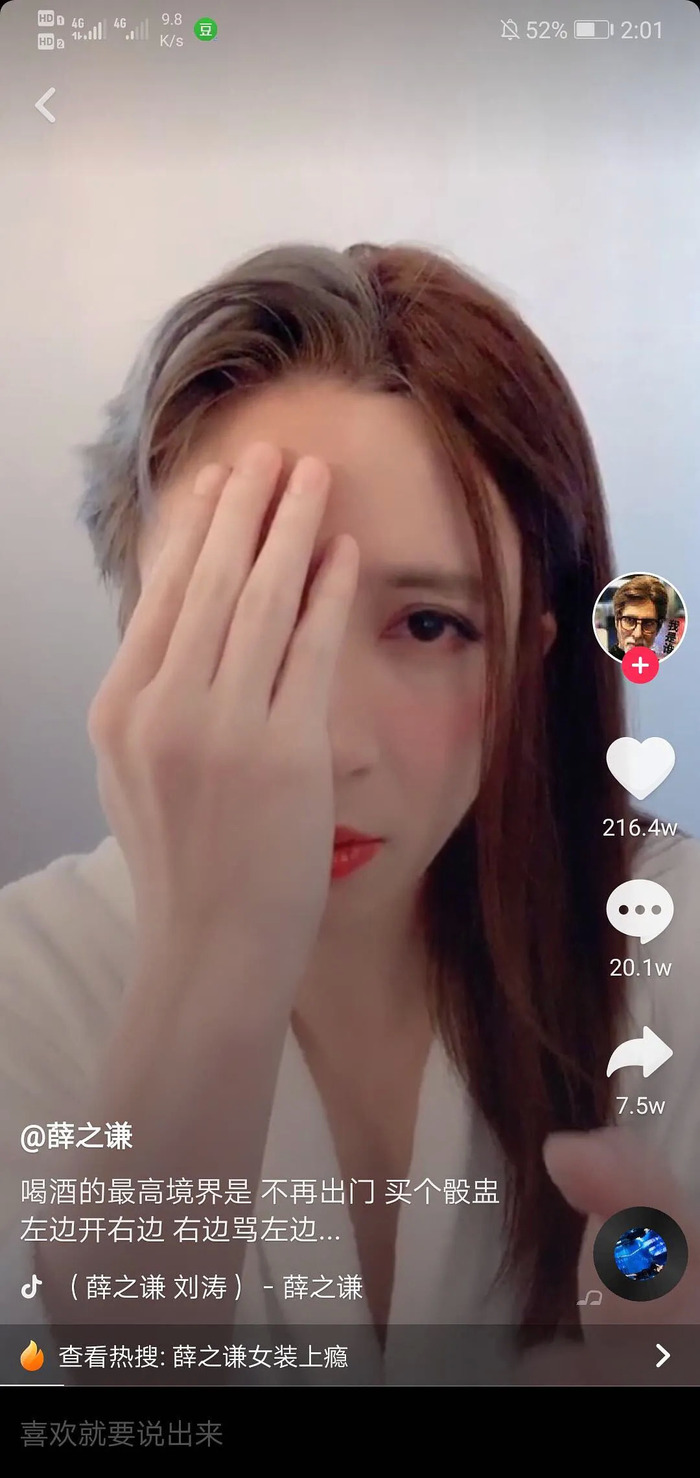Image resolution: width=700 pixels, height=1478 pixels.
Task: Tap the comment field 喜欢就要说出来
Action: [300, 1433]
